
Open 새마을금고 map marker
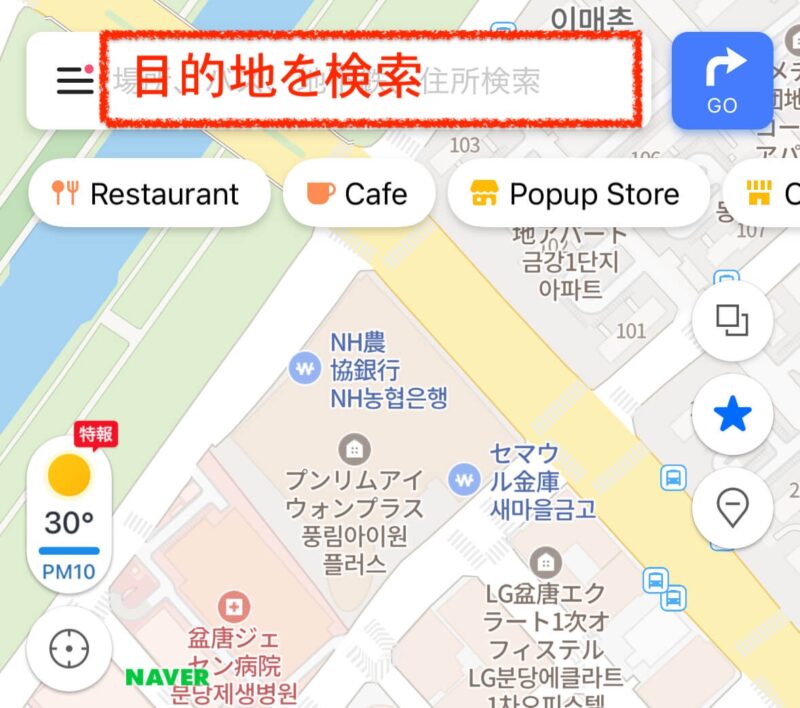point(463,479)
